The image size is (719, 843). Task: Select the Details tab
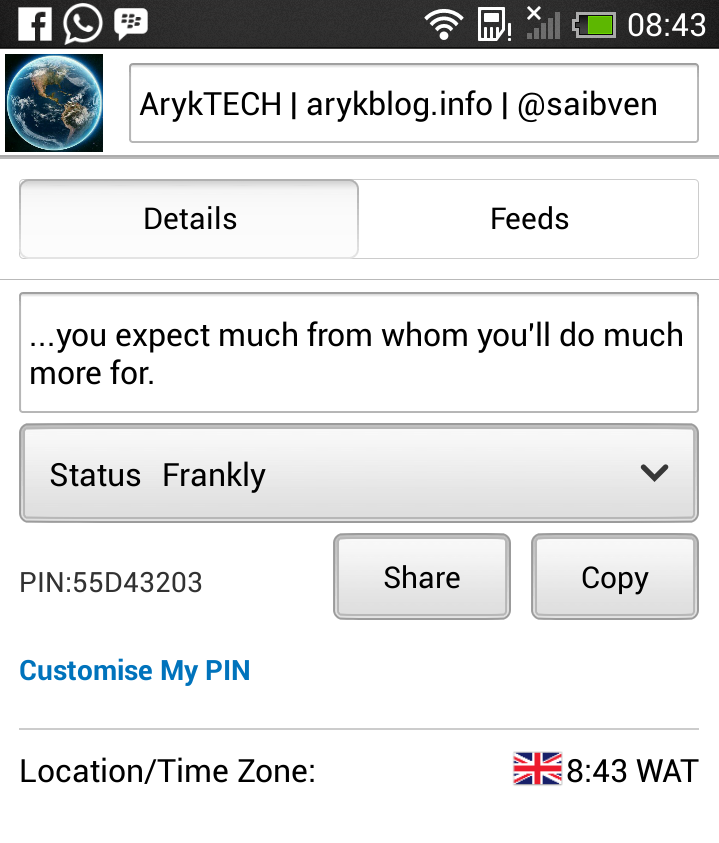click(190, 219)
